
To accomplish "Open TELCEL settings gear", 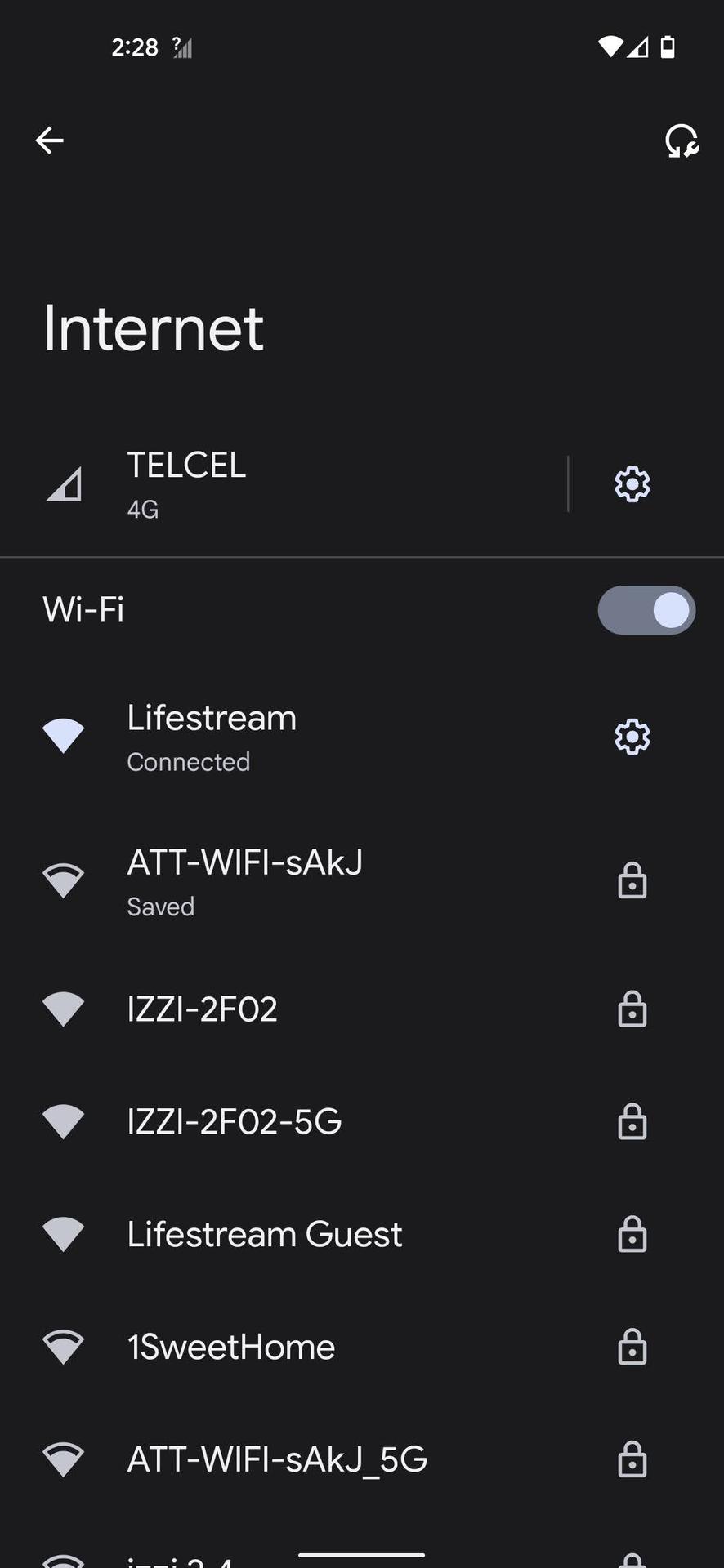I will coord(632,484).
